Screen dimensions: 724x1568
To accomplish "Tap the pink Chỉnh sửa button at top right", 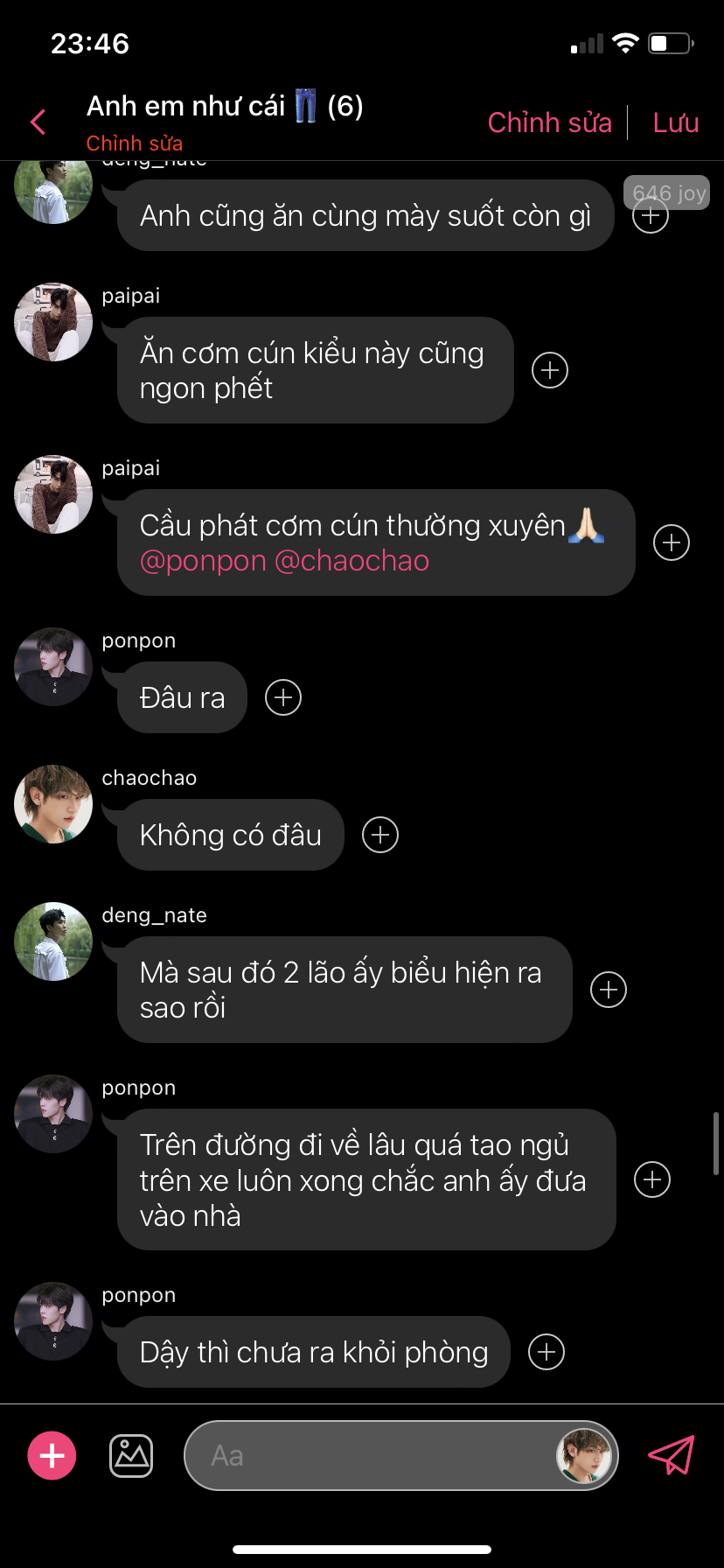I will pyautogui.click(x=549, y=122).
